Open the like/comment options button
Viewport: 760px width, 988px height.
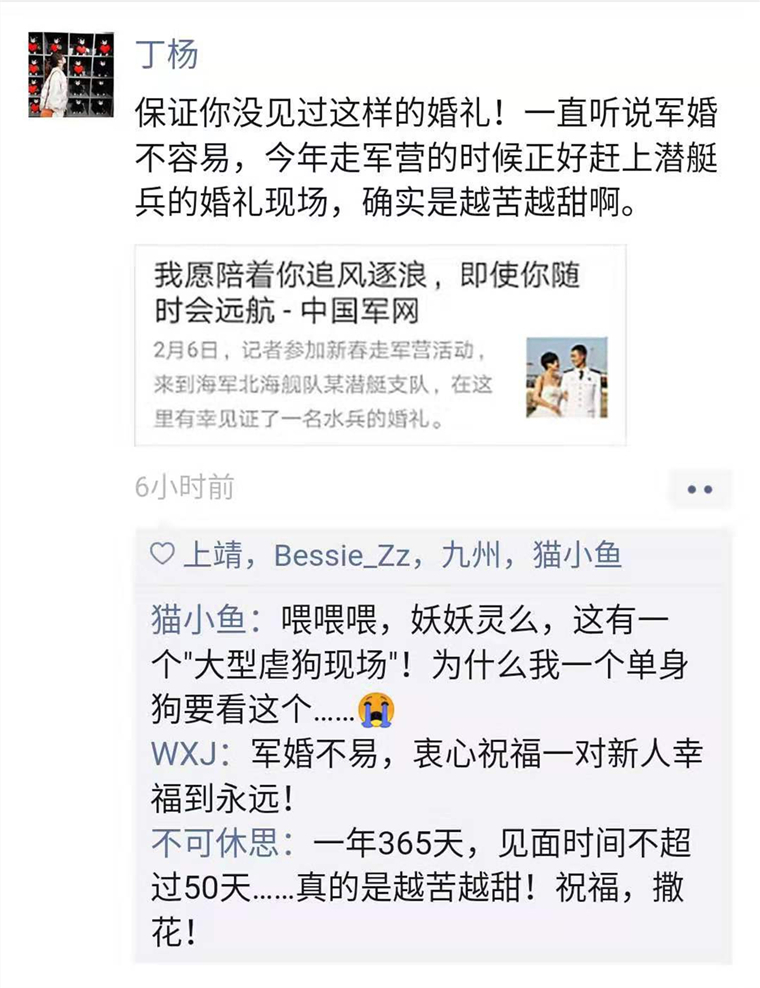point(700,489)
